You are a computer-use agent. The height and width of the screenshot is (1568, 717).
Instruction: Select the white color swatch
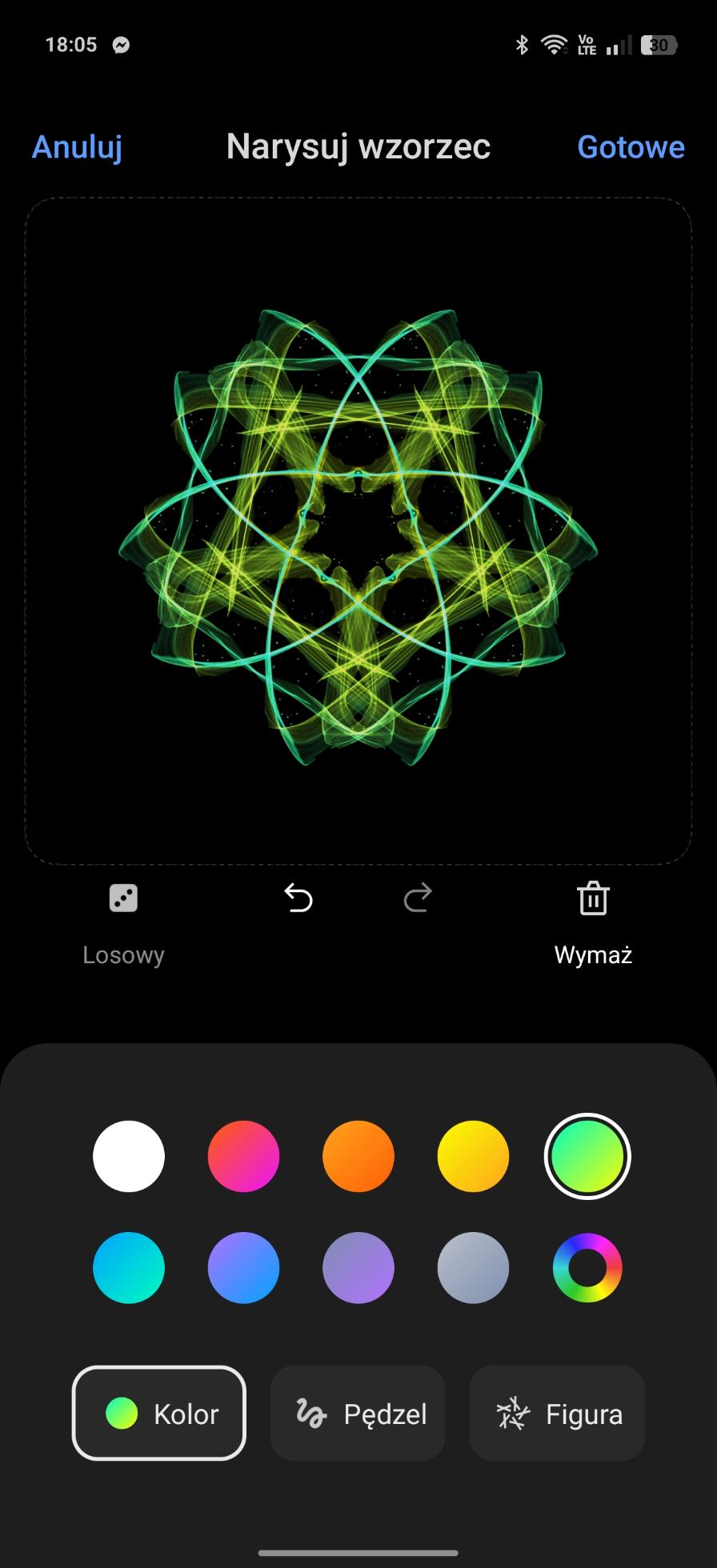(129, 1156)
